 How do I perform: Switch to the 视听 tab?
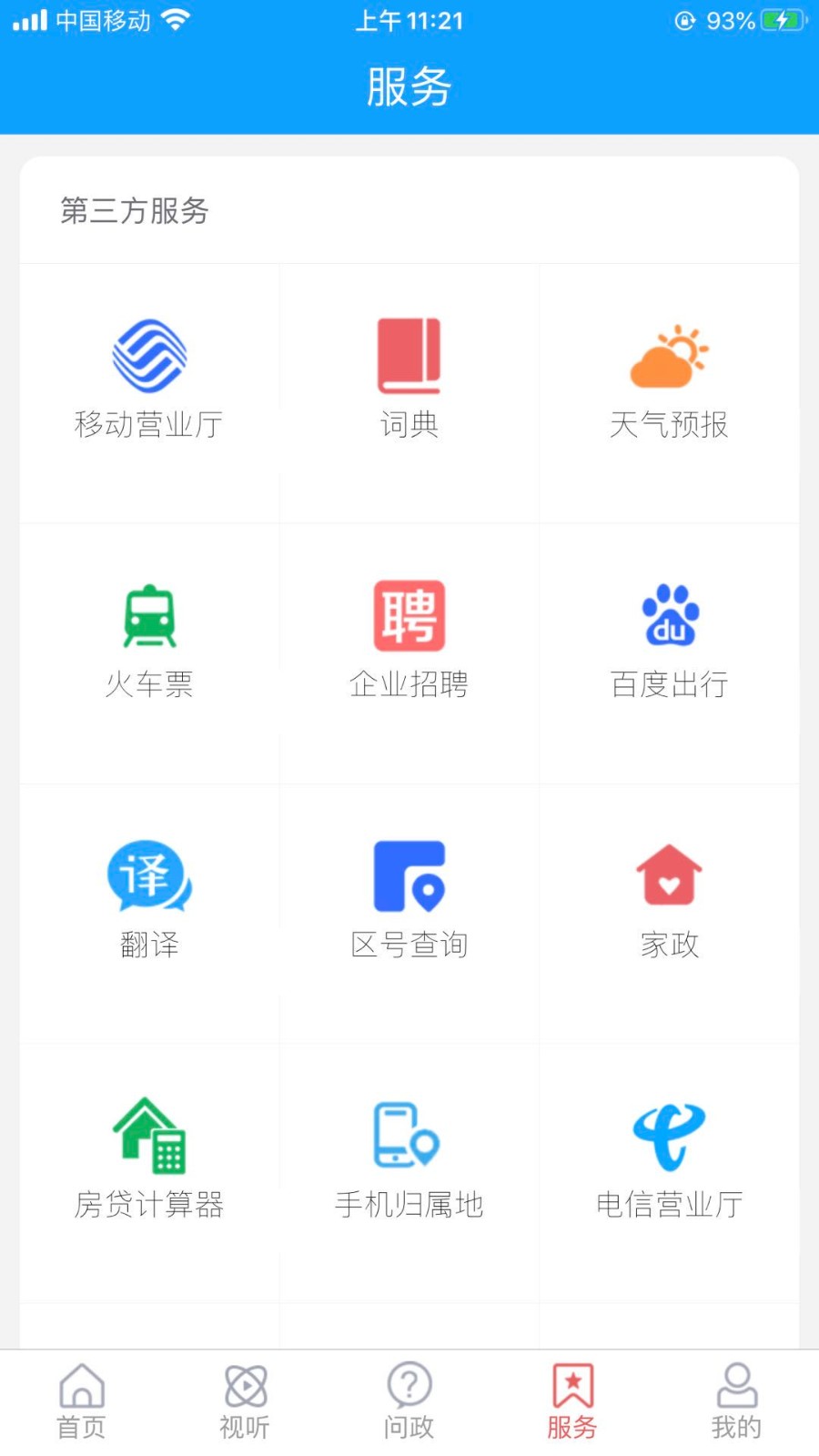(246, 1401)
